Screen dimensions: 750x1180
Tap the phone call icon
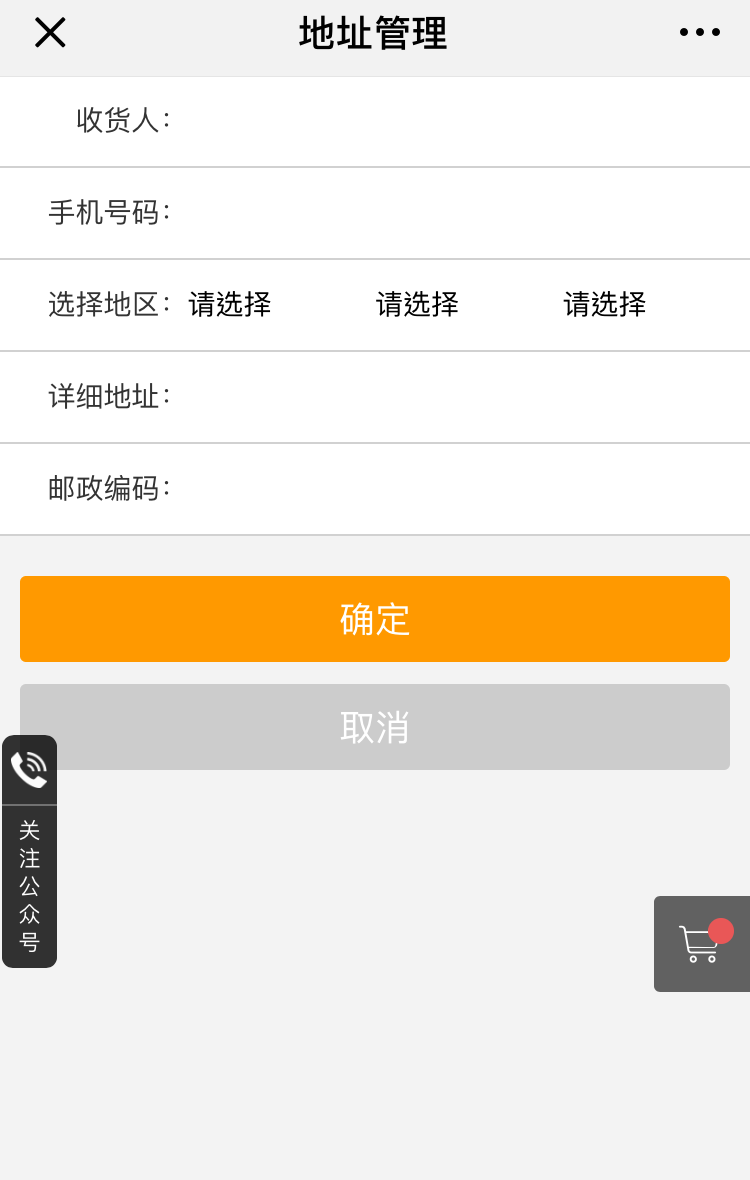[x=29, y=770]
